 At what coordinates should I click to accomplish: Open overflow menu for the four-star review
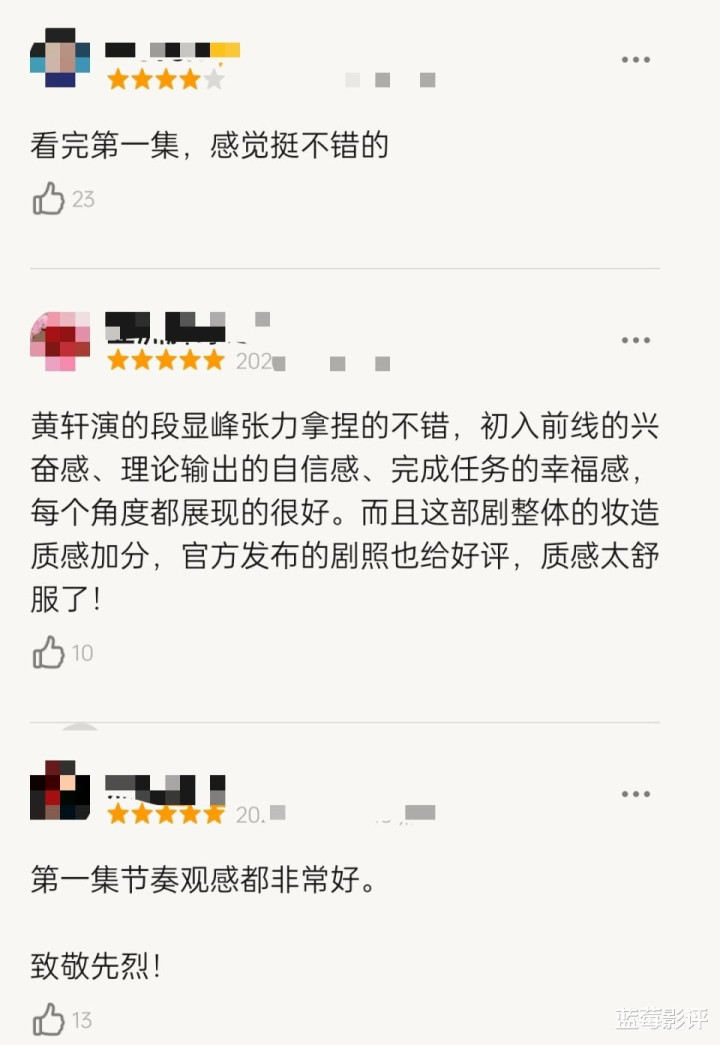click(636, 60)
